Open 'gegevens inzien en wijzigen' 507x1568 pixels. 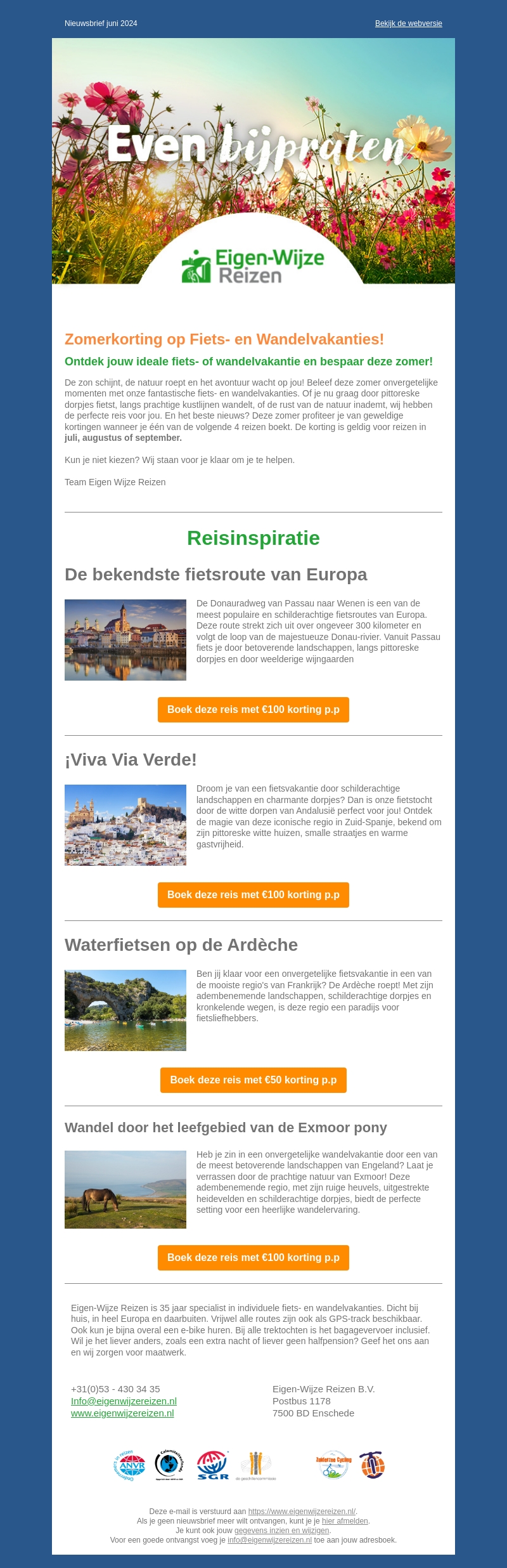click(281, 1531)
